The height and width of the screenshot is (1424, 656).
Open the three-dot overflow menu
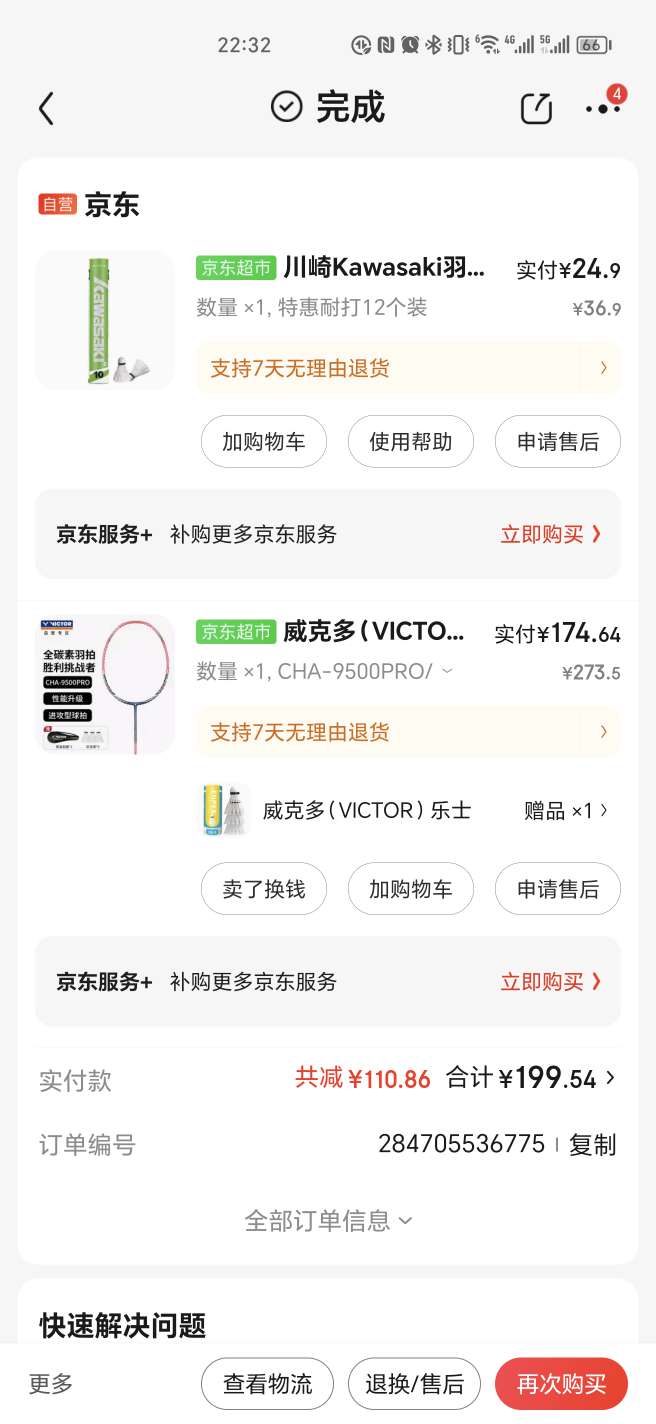603,108
